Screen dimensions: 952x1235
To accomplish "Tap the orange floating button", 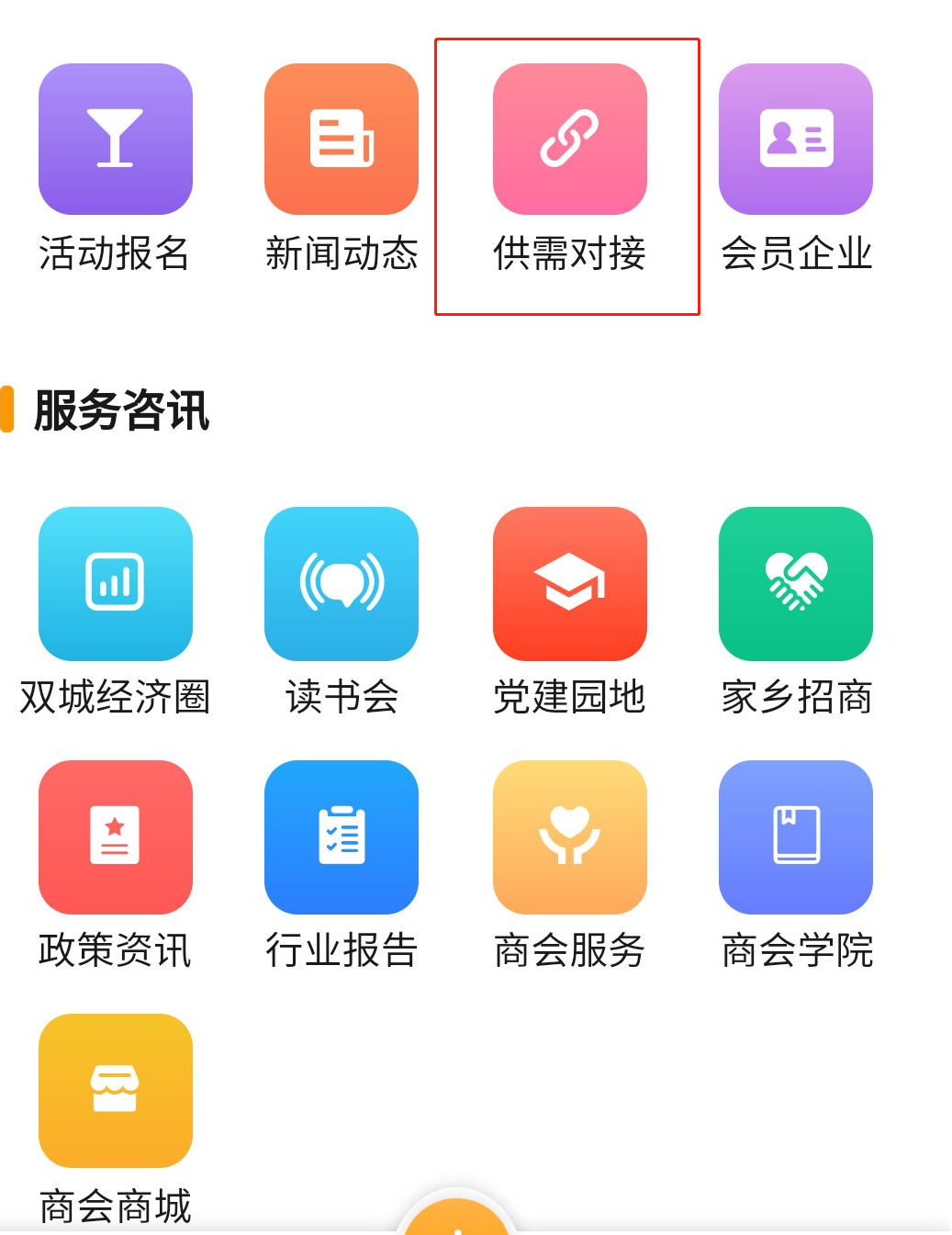I will [456, 1219].
